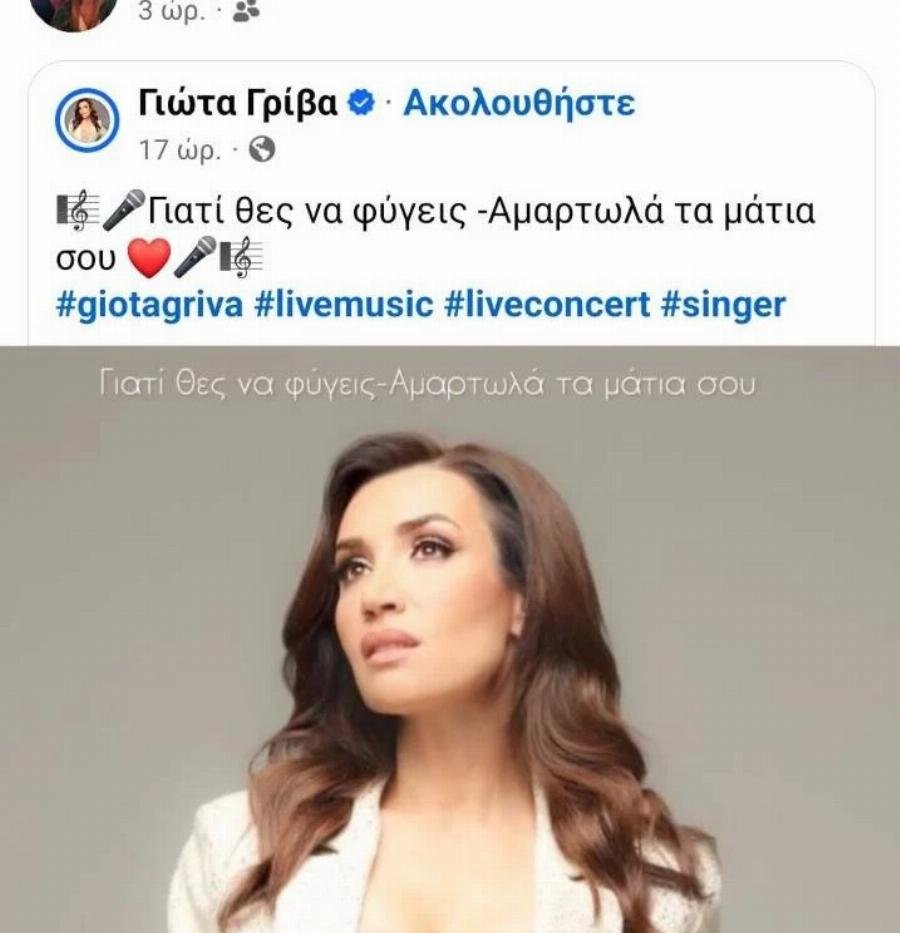Open the #singer hashtag
The height and width of the screenshot is (933, 900).
point(723,304)
